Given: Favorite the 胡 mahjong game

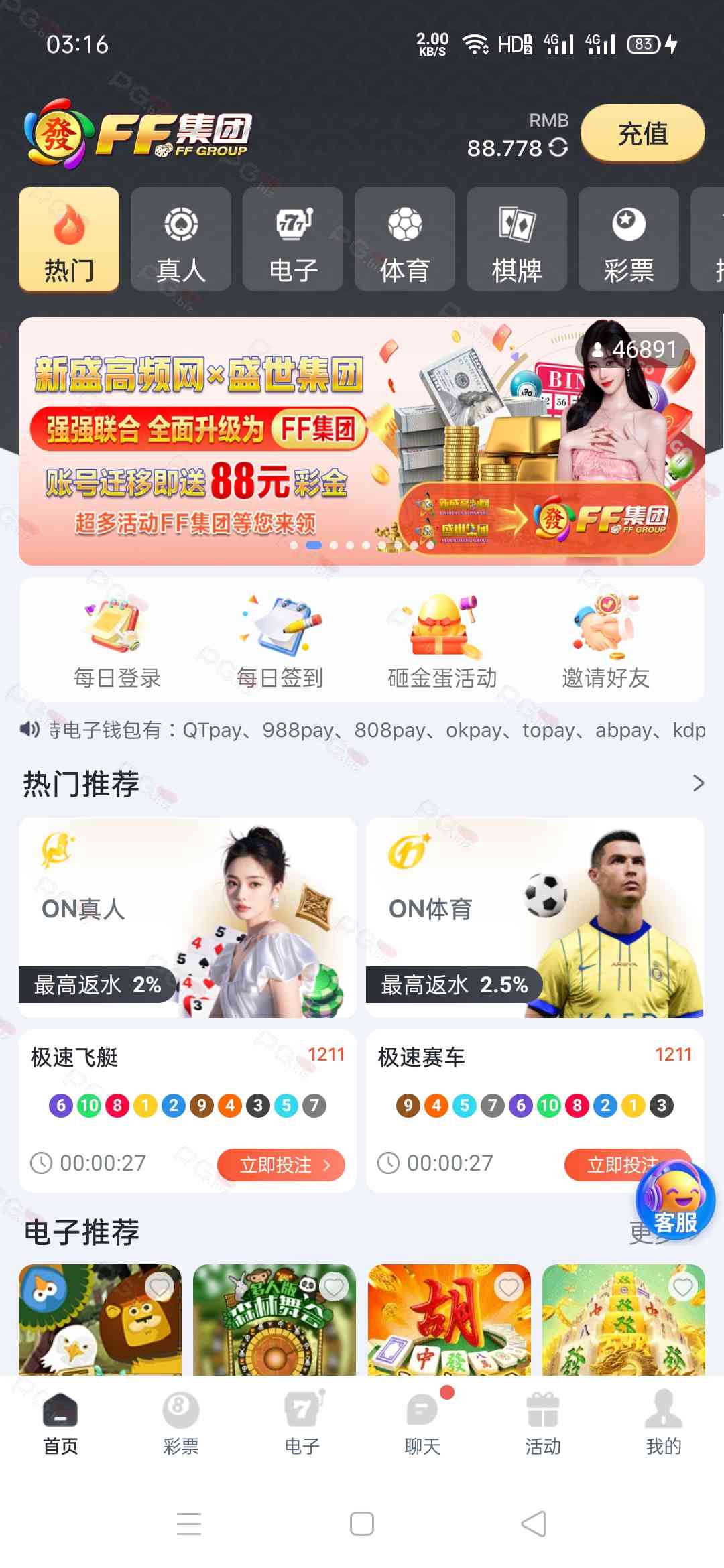Looking at the screenshot, I should 509,1287.
